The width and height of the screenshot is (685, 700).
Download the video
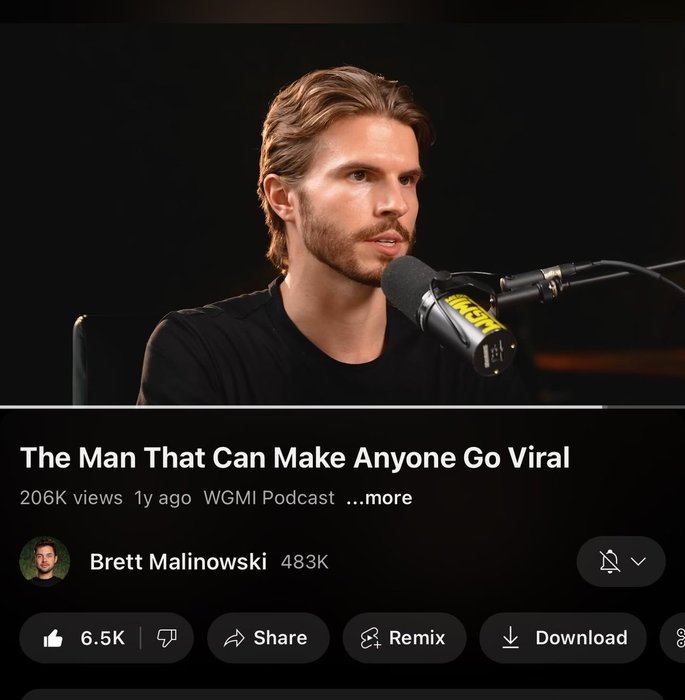tap(564, 638)
